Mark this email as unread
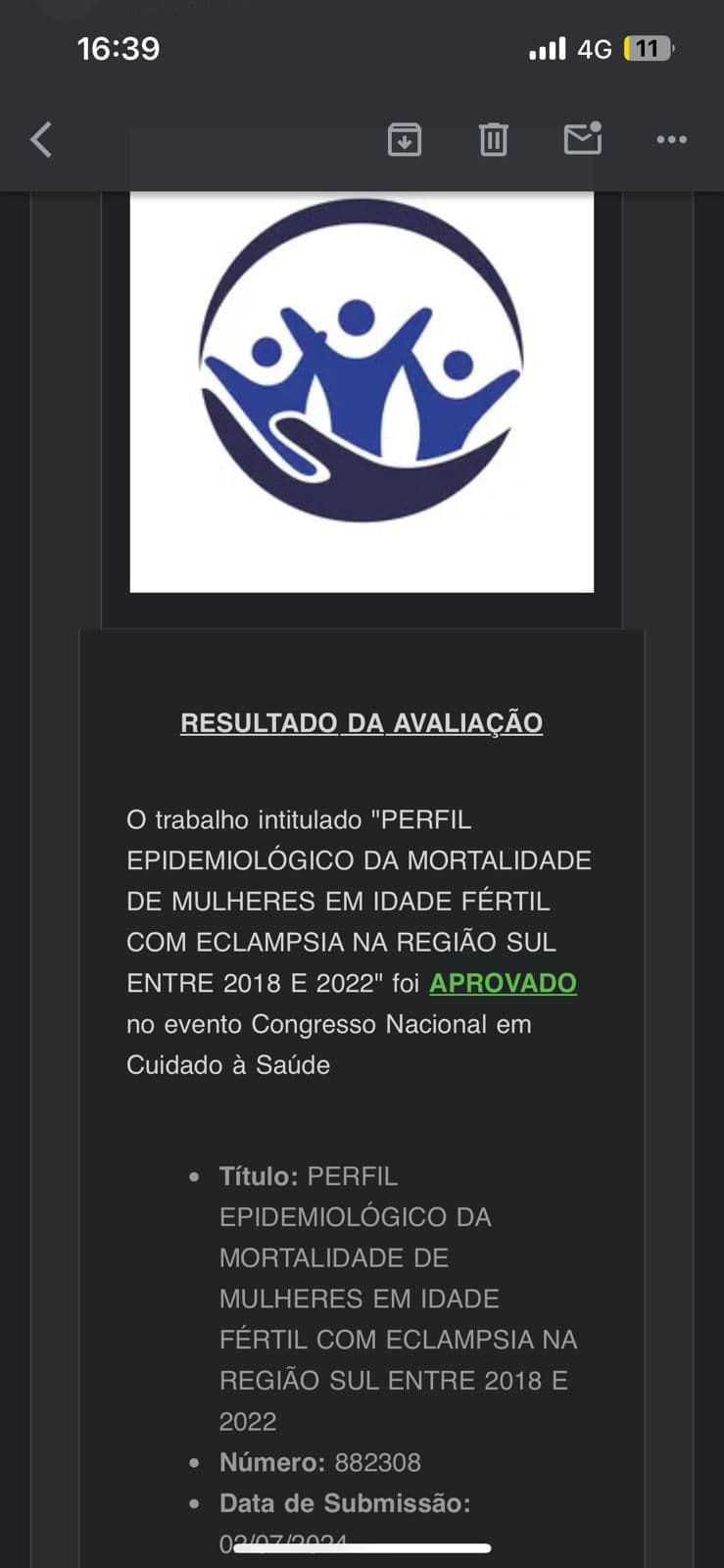The width and height of the screenshot is (724, 1568). point(583,139)
